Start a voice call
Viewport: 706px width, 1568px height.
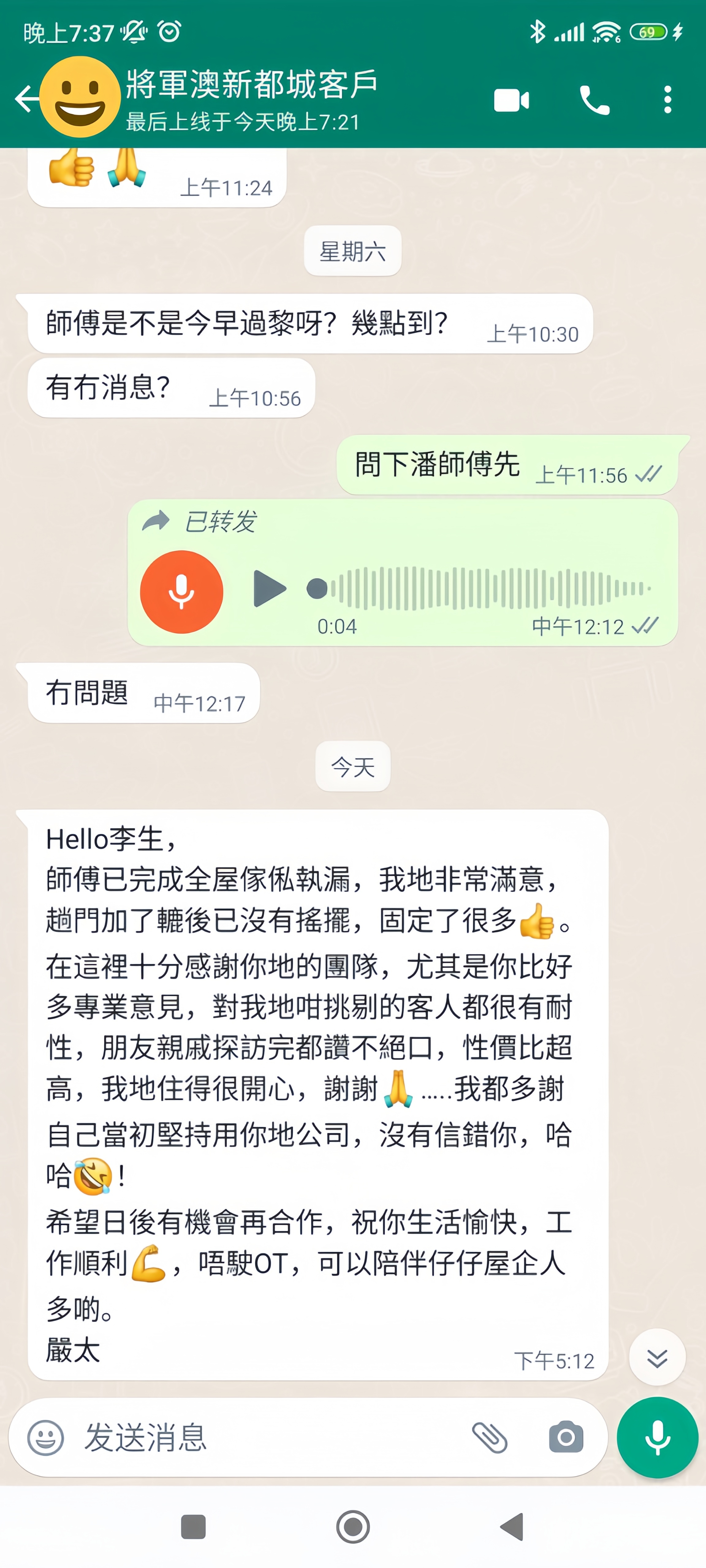tap(593, 100)
